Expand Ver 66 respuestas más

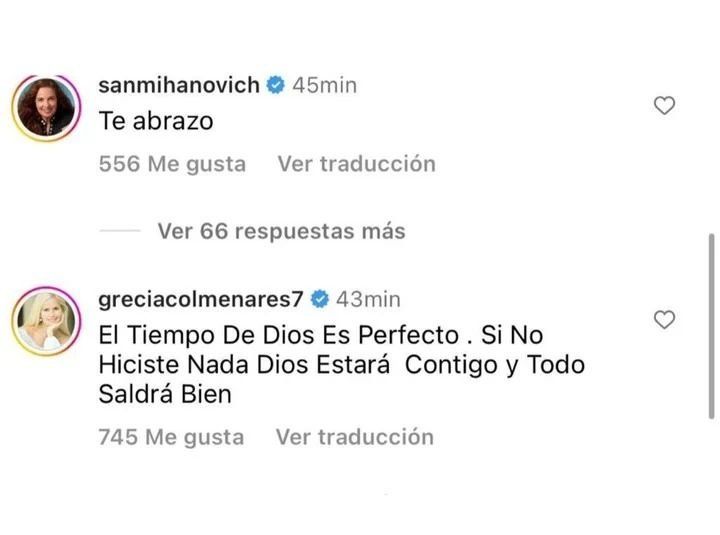[281, 231]
